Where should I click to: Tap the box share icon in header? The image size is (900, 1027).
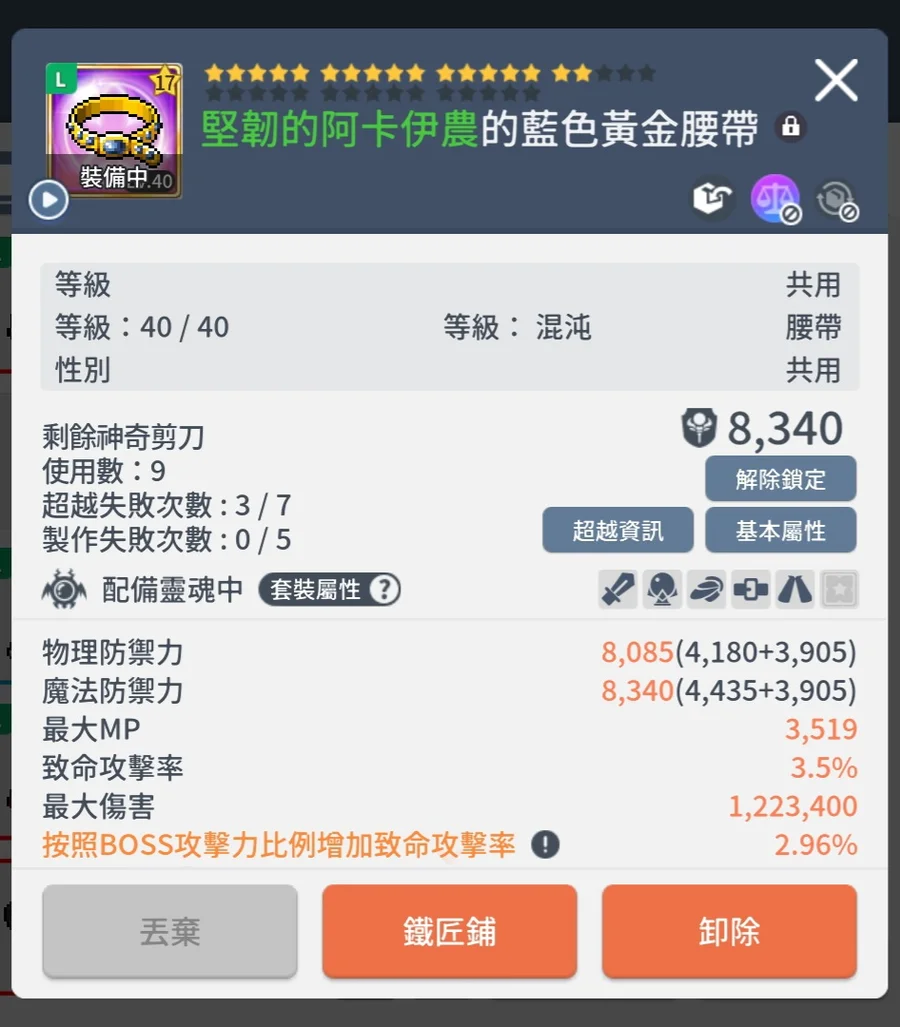click(x=713, y=198)
